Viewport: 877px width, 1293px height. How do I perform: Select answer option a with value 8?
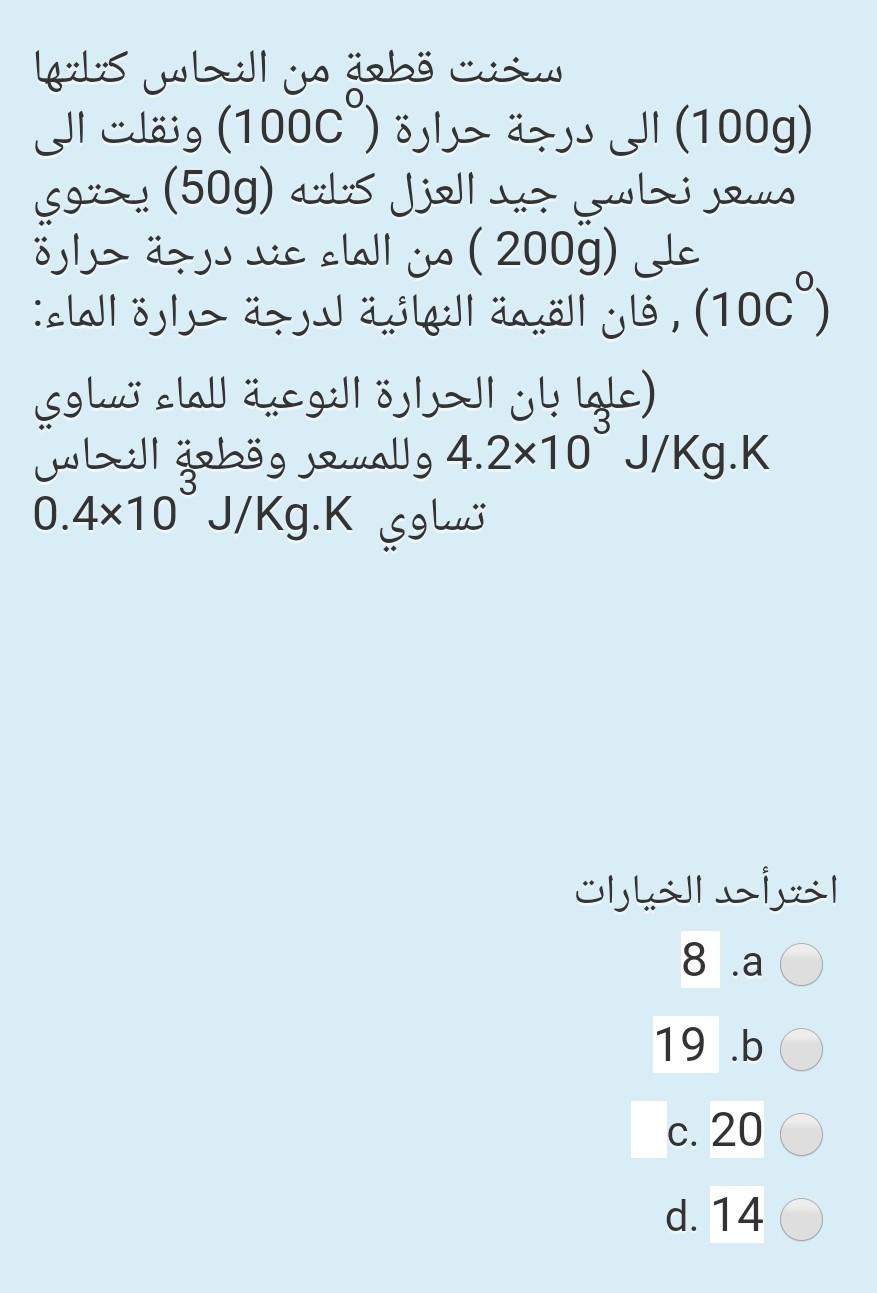[801, 966]
